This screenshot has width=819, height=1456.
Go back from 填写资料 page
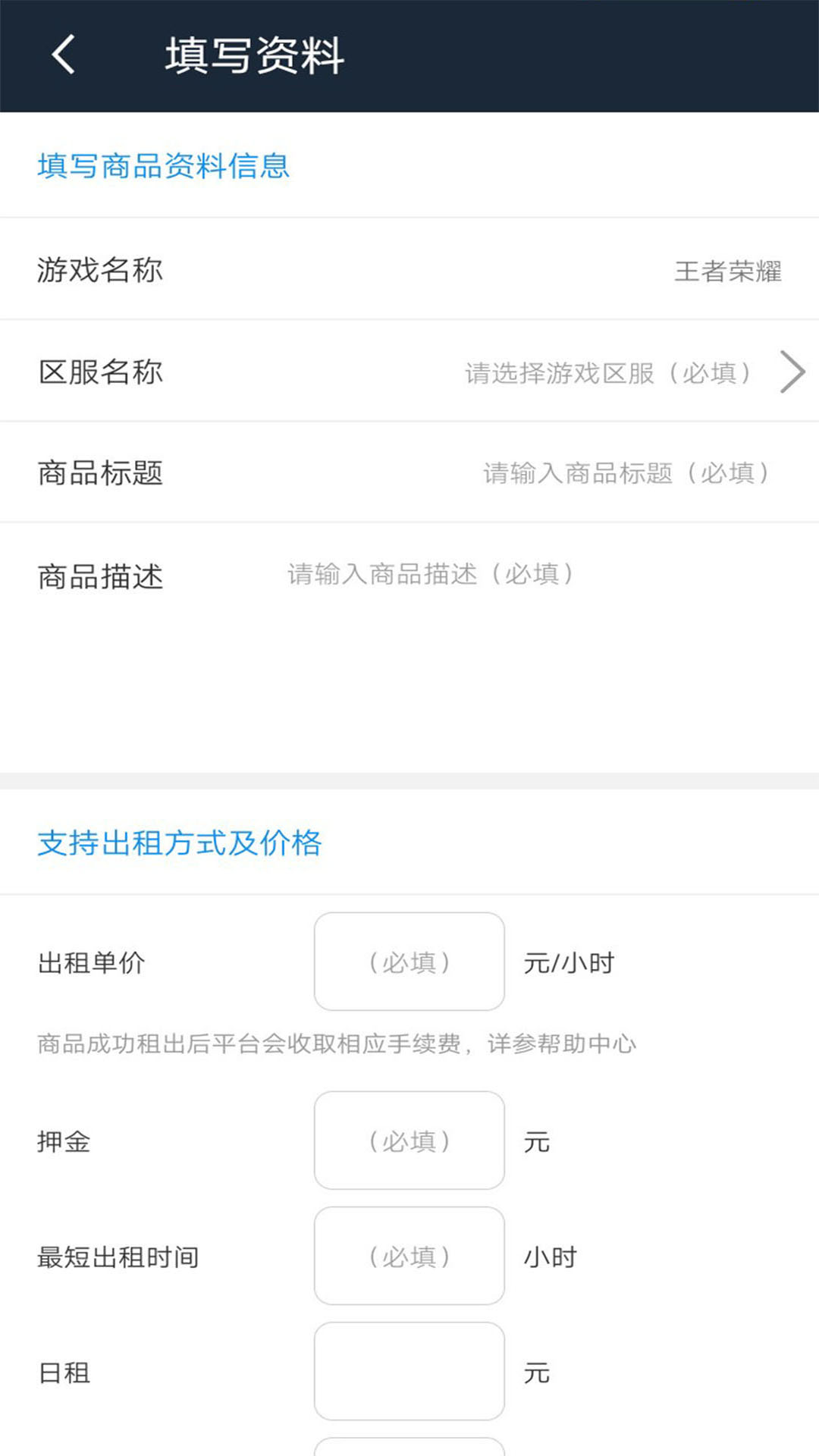point(64,55)
